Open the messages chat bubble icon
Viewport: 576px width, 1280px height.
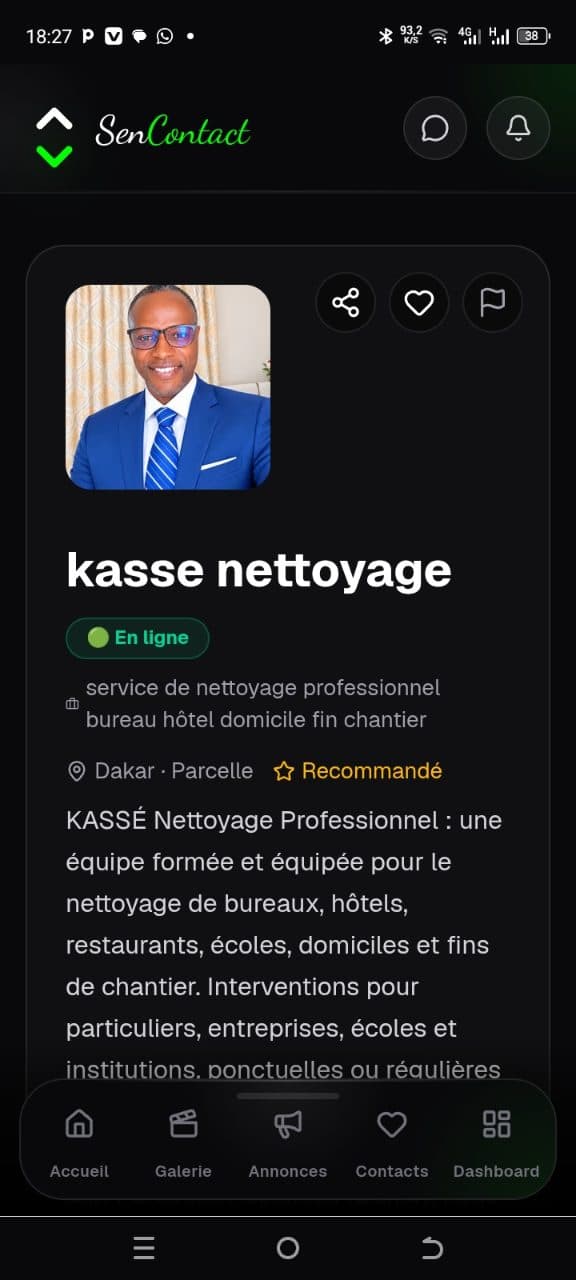click(435, 128)
